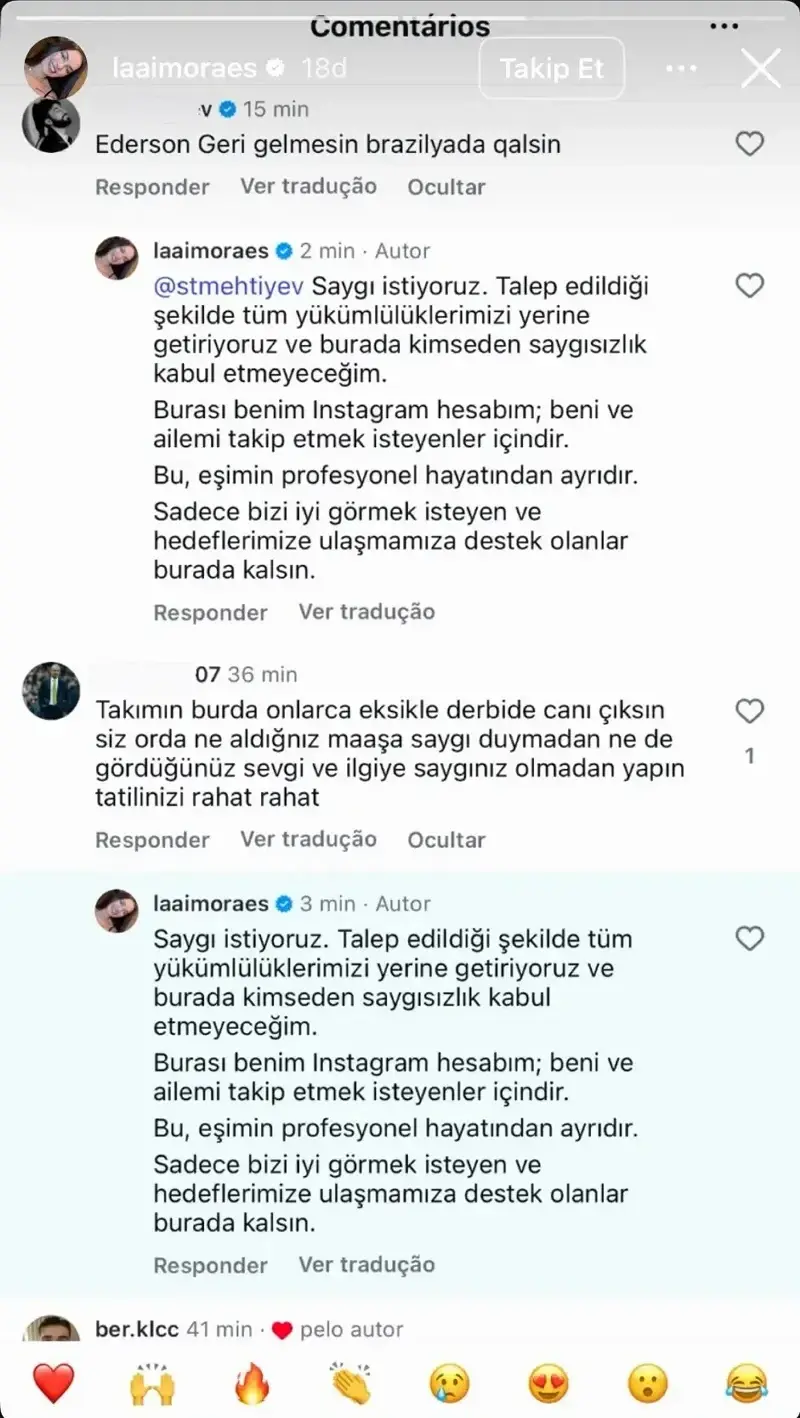The width and height of the screenshot is (800, 1418).
Task: Reply to the 'Ederson Geri gelmesin' comment
Action: tap(152, 187)
